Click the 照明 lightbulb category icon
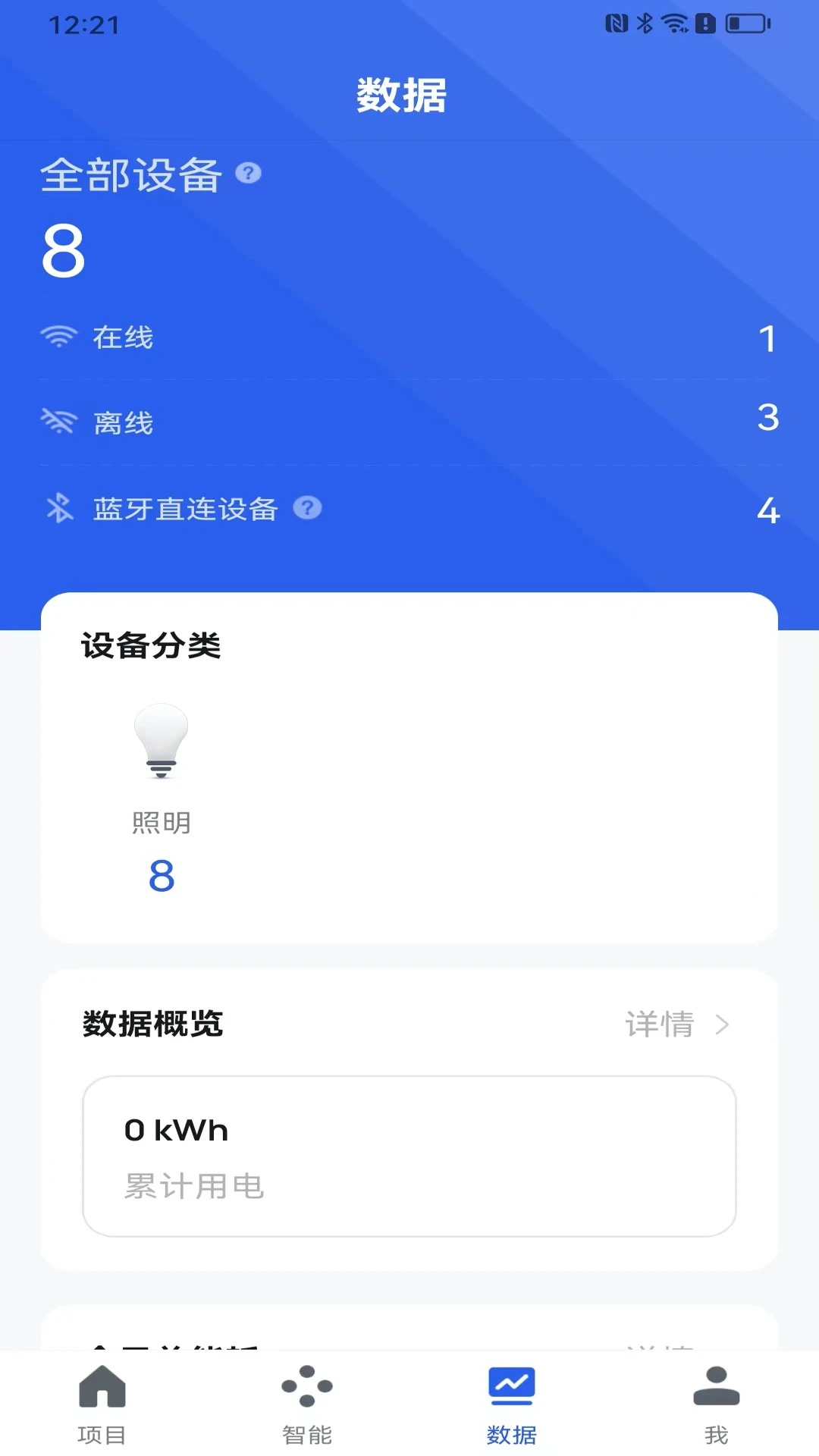819x1456 pixels. [160, 742]
